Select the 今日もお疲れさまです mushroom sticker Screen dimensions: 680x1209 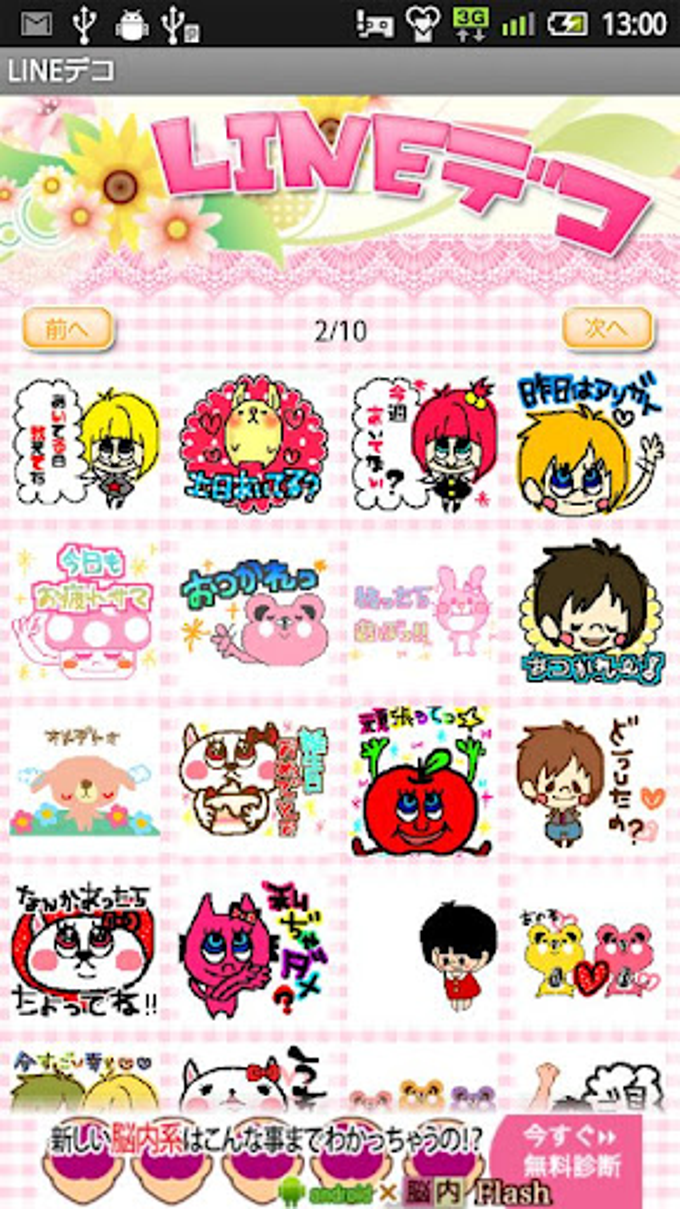coord(87,611)
